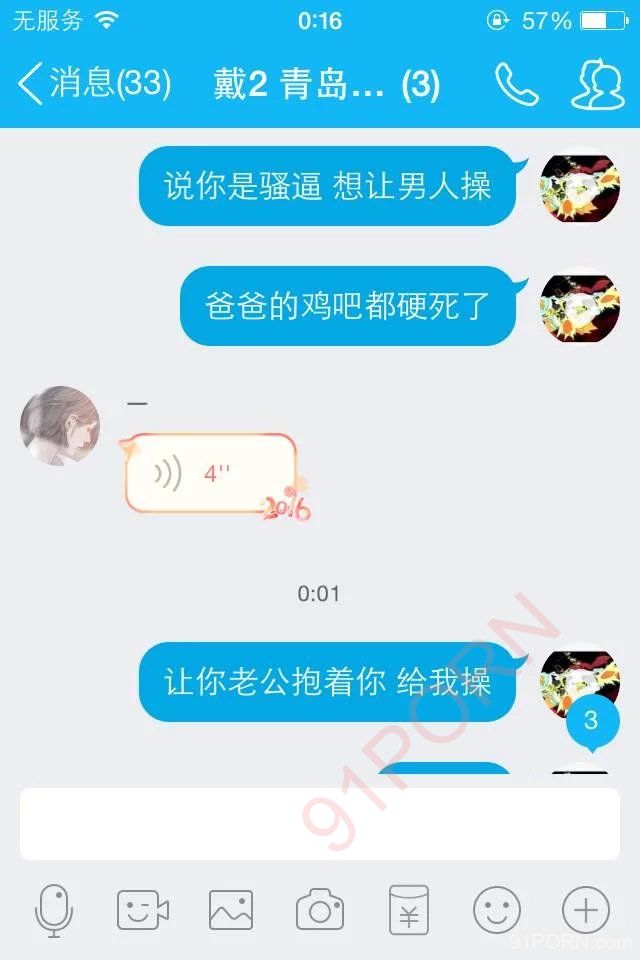Start a voice call
Viewport: 640px width, 960px height.
click(516, 85)
